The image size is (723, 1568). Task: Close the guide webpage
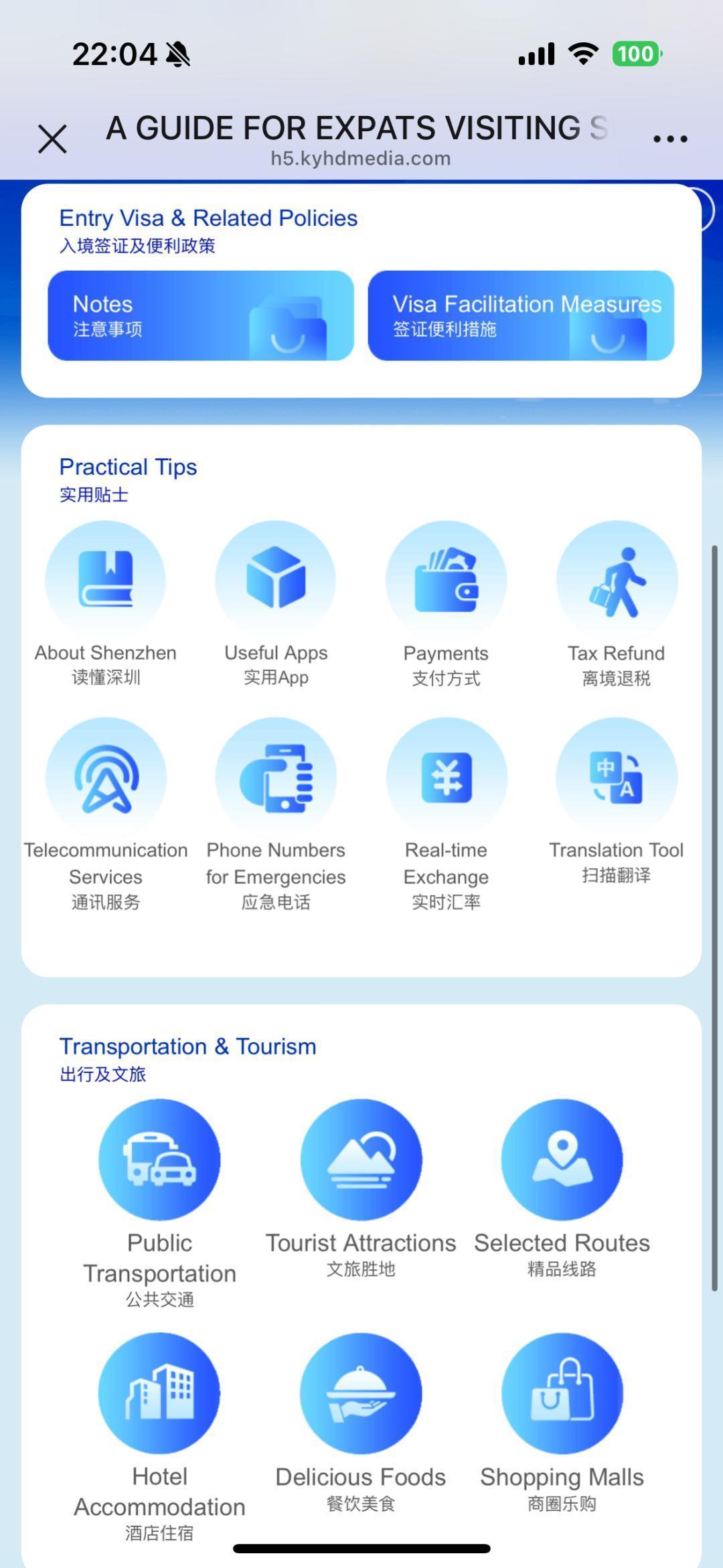point(52,139)
